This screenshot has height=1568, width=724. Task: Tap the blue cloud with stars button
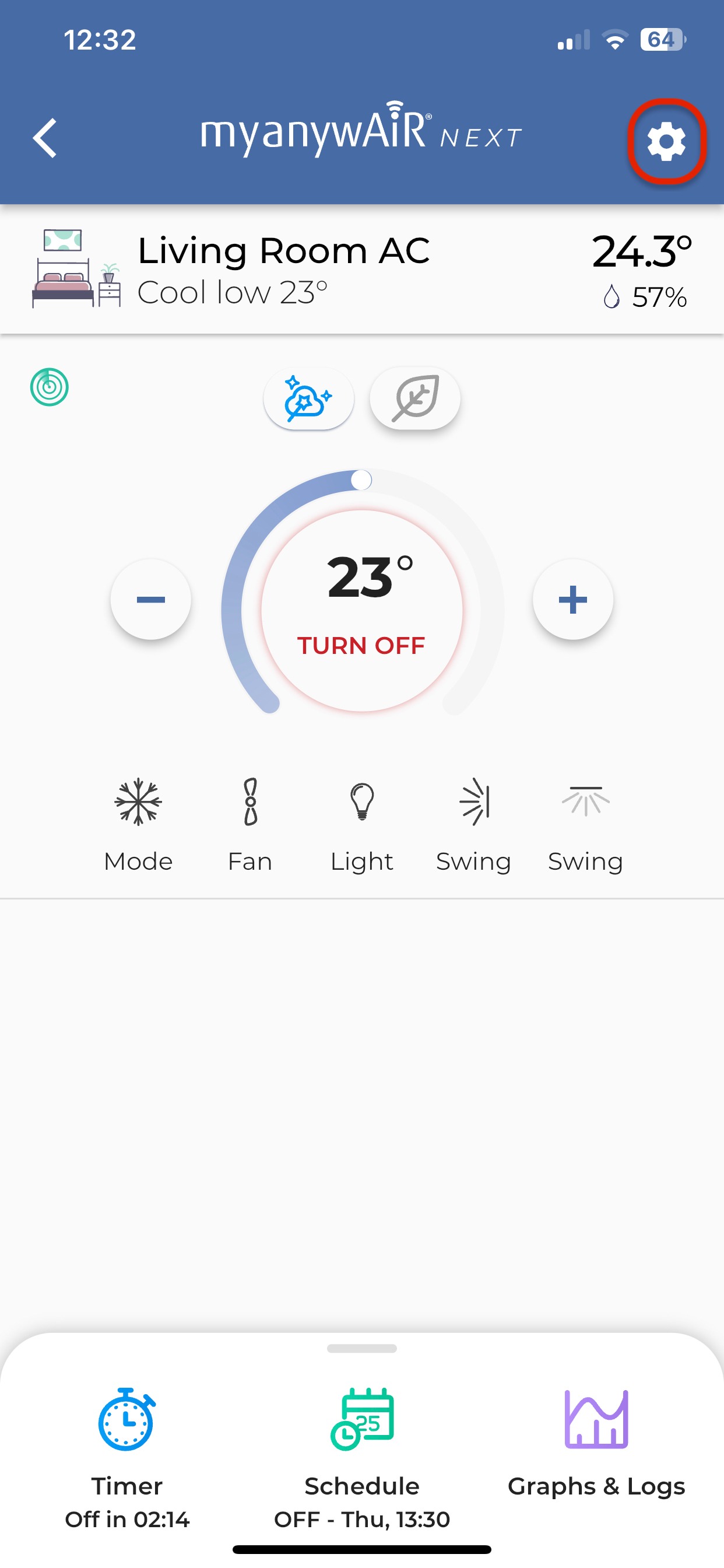tap(308, 398)
